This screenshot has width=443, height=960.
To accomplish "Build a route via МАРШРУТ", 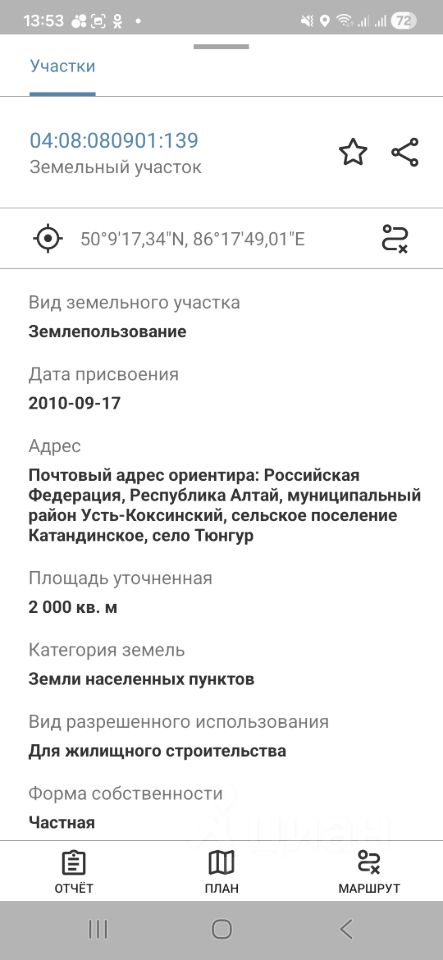I will click(369, 871).
